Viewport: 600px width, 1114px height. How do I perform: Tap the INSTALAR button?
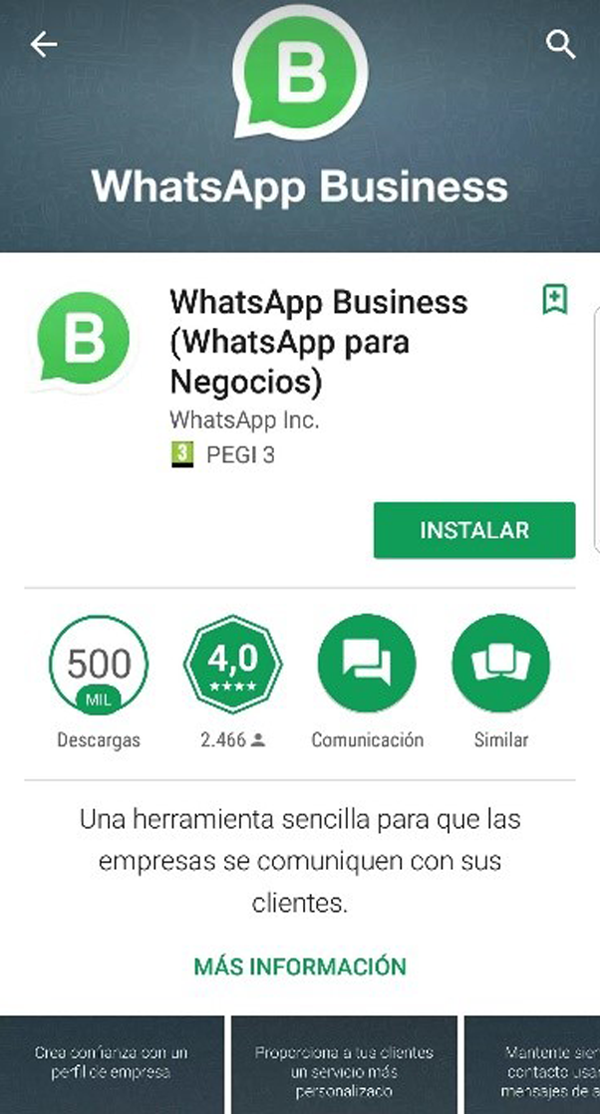pyautogui.click(x=474, y=530)
